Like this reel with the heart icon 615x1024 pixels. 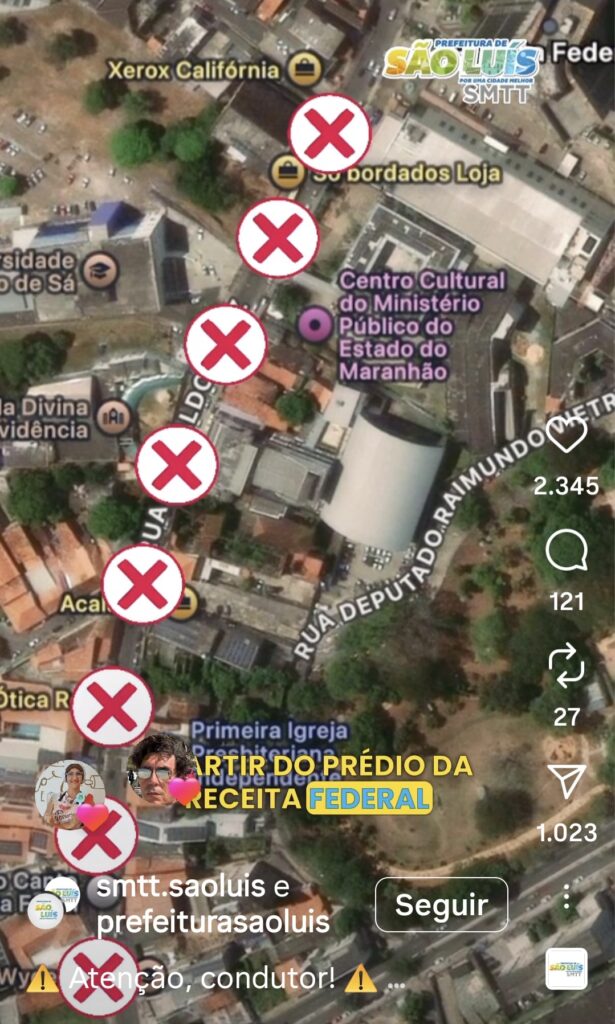566,436
